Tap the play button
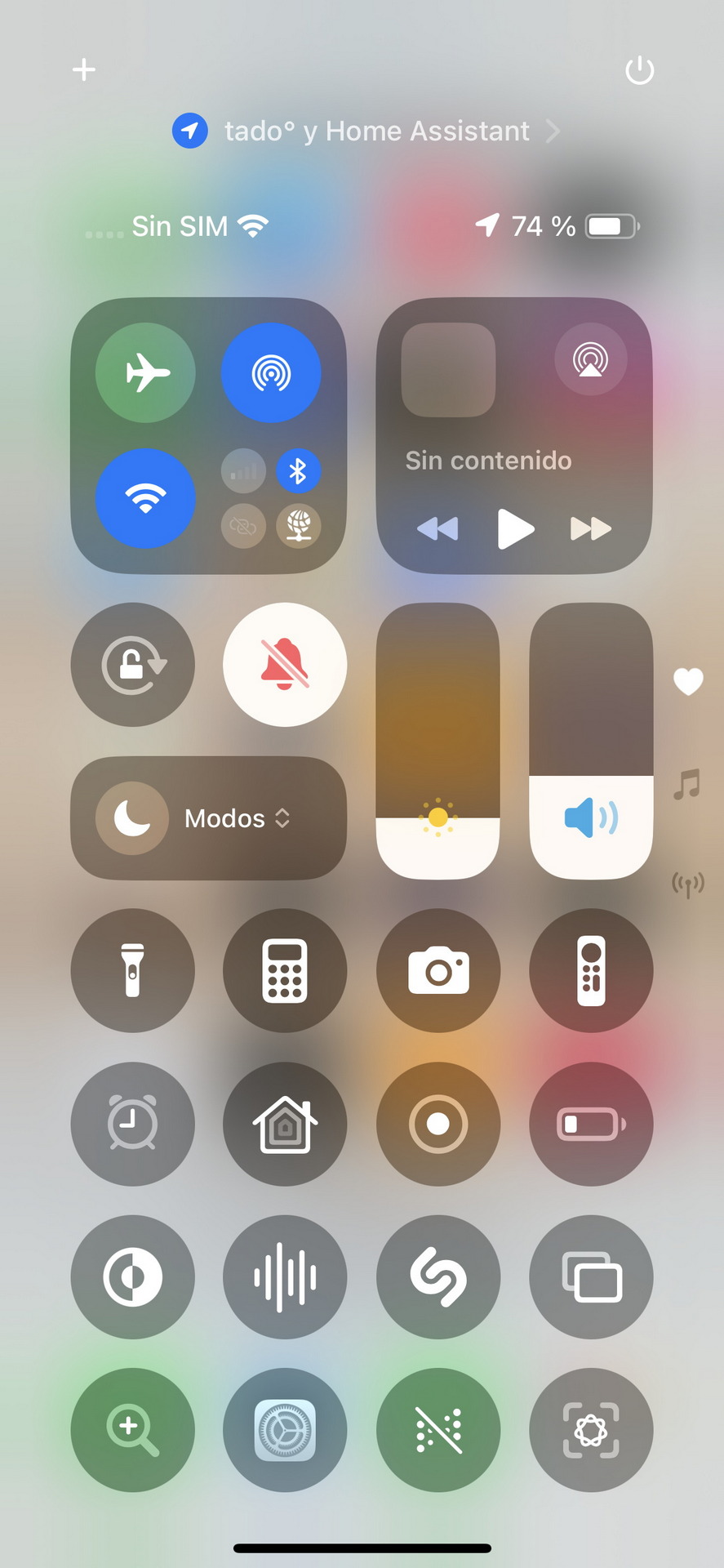The image size is (724, 1568). 515,529
